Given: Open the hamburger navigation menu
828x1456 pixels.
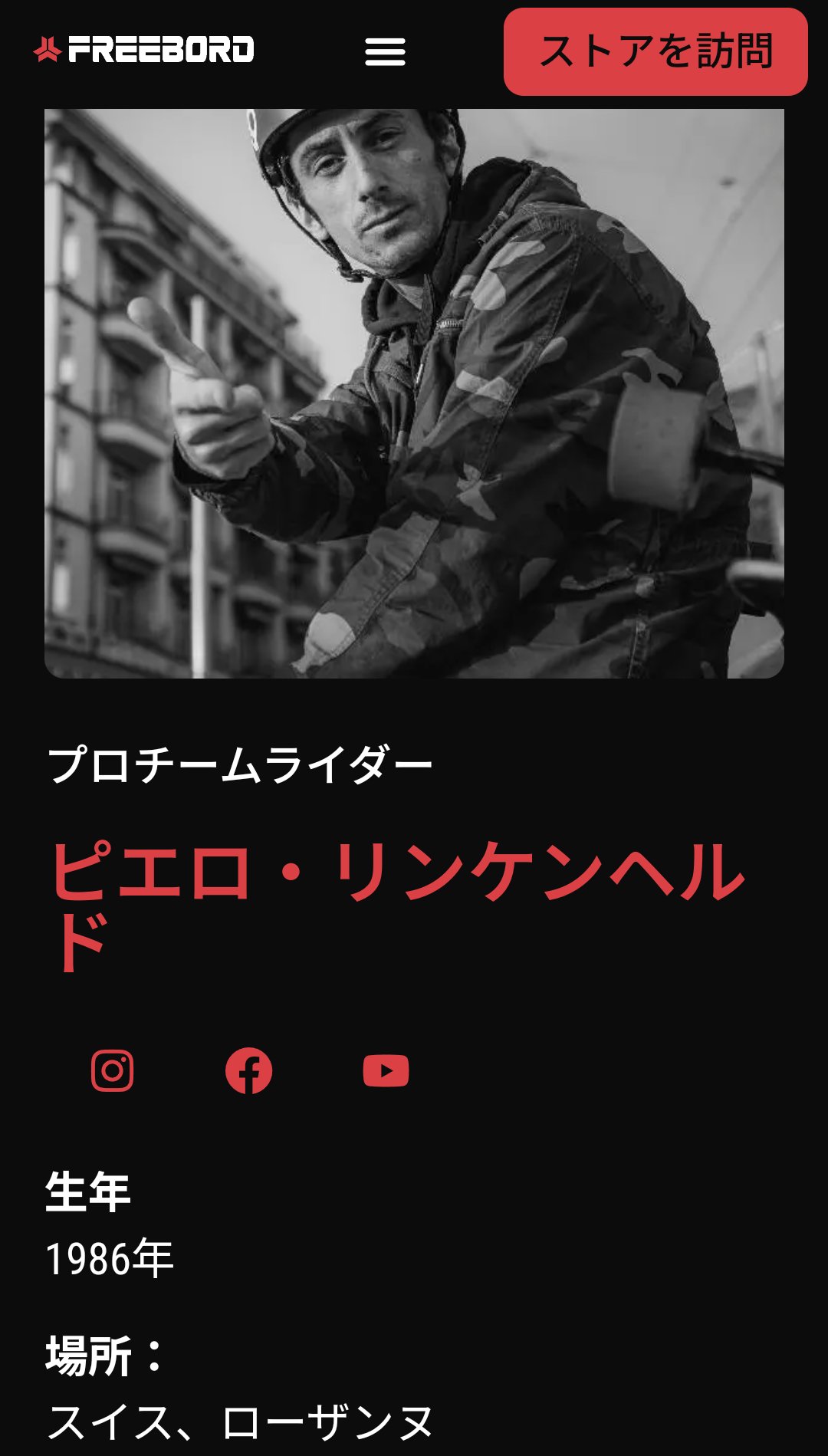Looking at the screenshot, I should click(385, 52).
